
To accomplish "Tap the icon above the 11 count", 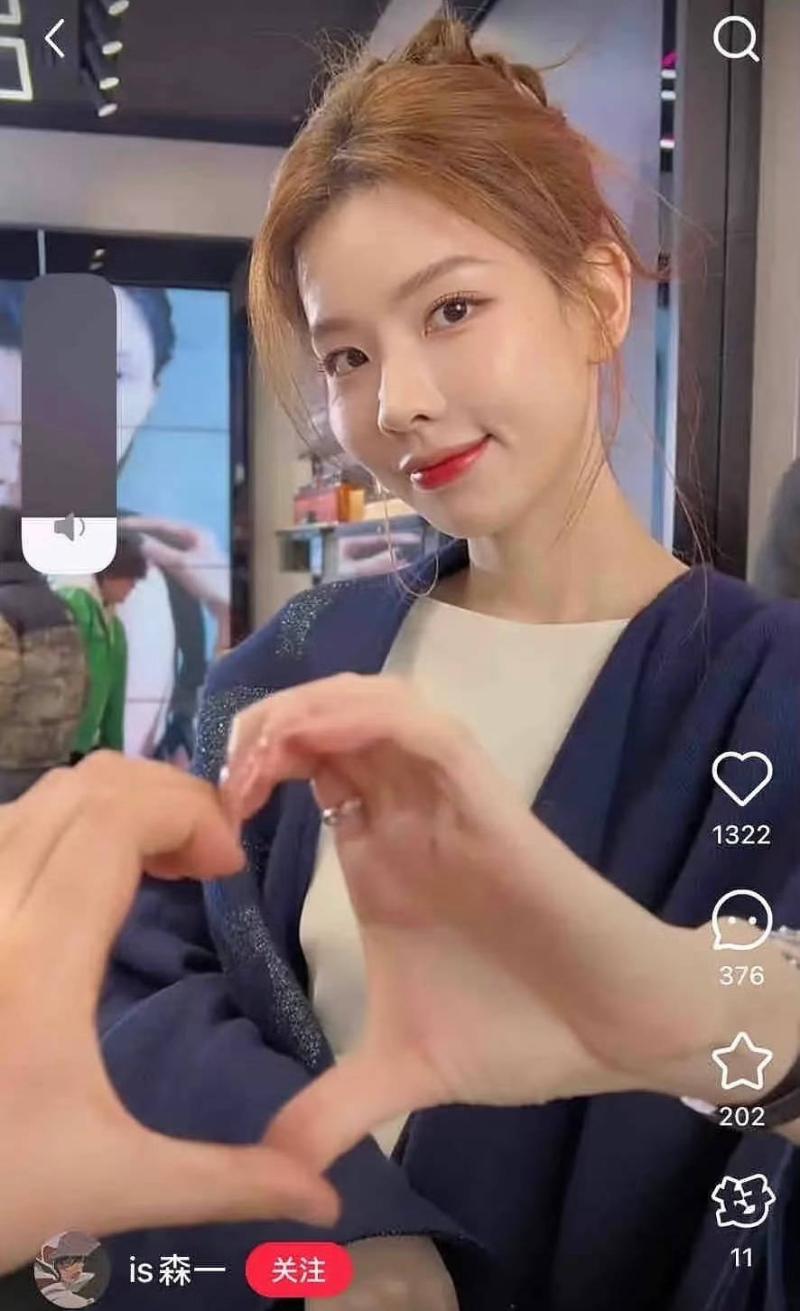I will click(x=741, y=1202).
